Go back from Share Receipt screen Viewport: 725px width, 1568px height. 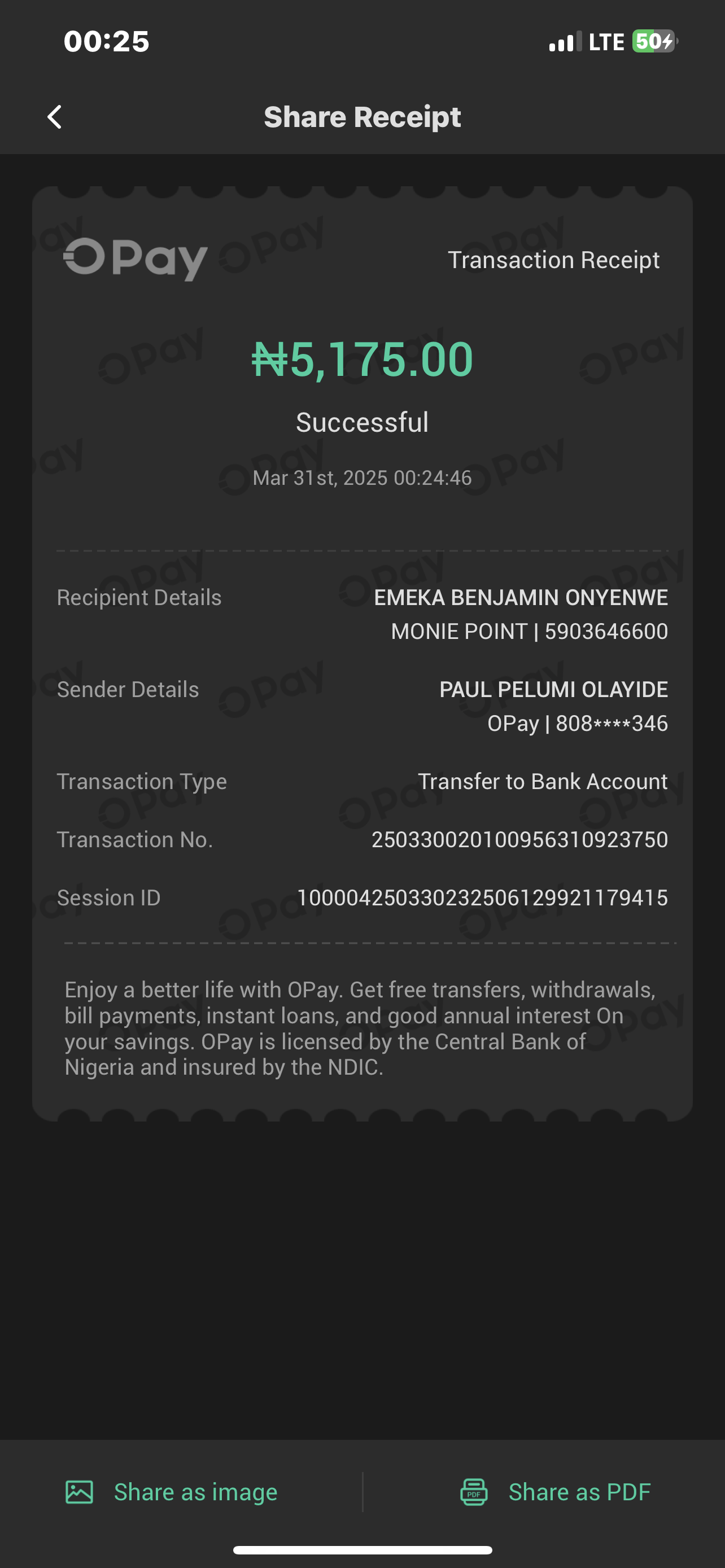click(x=55, y=117)
